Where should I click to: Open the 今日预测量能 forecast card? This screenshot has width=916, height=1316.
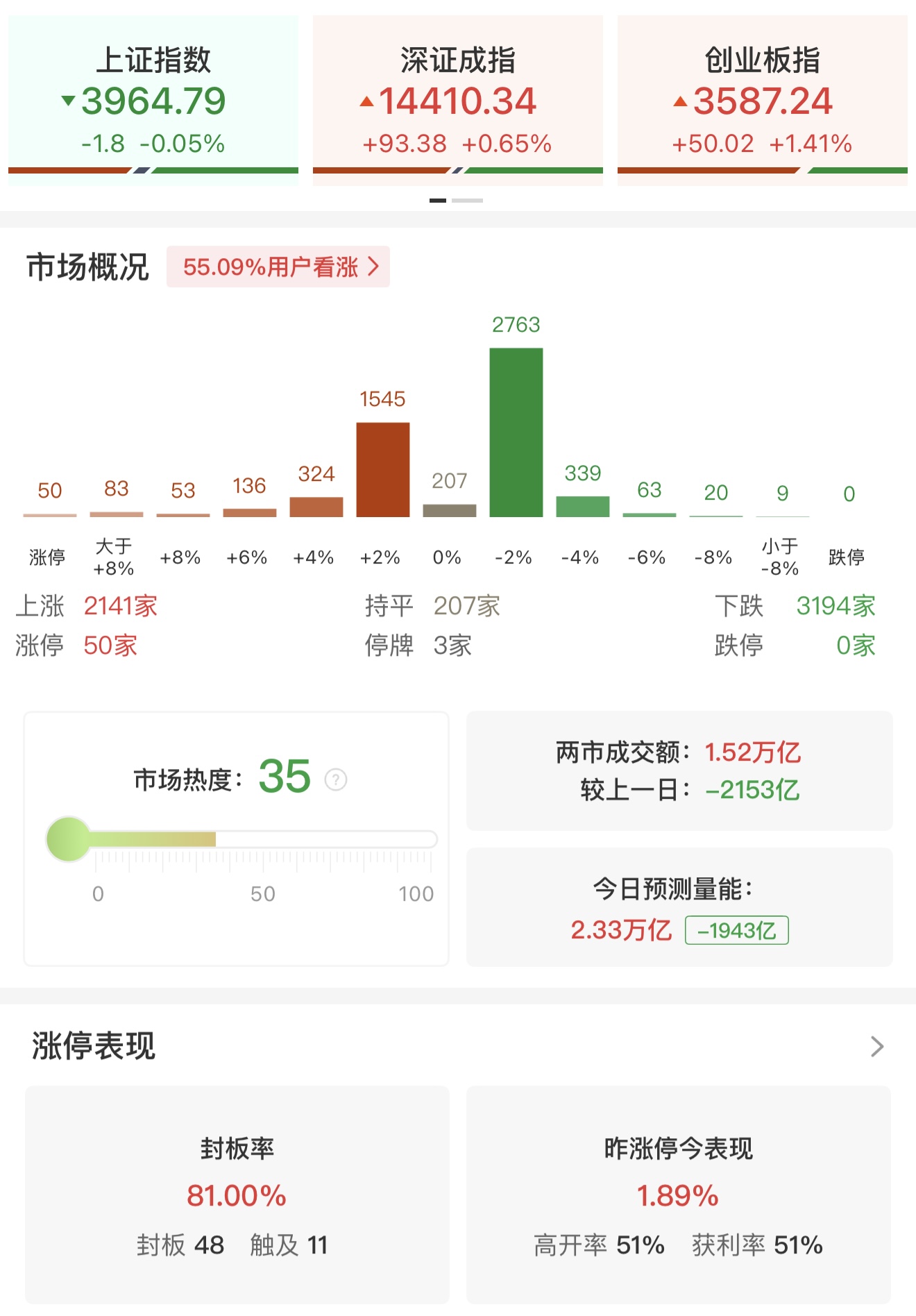pyautogui.click(x=679, y=907)
